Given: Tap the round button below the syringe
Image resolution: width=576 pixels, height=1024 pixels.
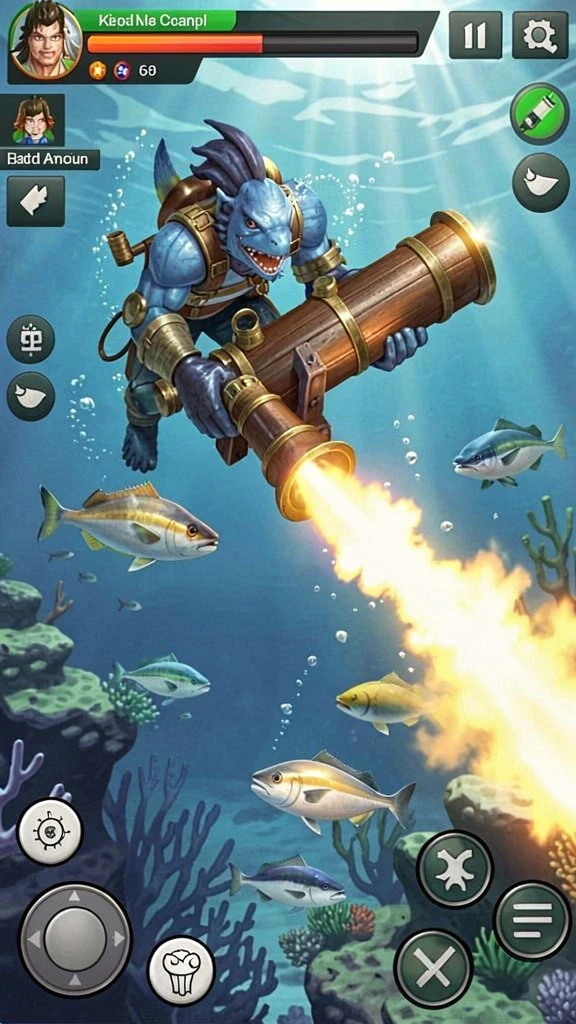Looking at the screenshot, I should [541, 183].
